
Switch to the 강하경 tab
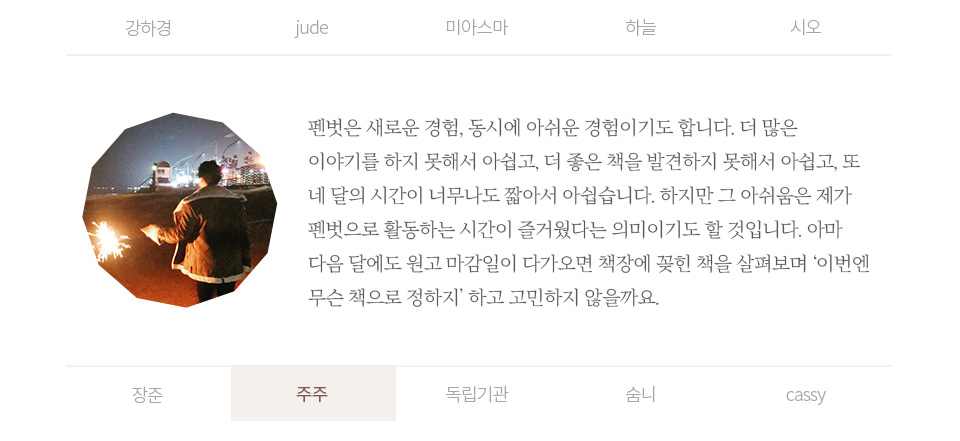click(148, 28)
